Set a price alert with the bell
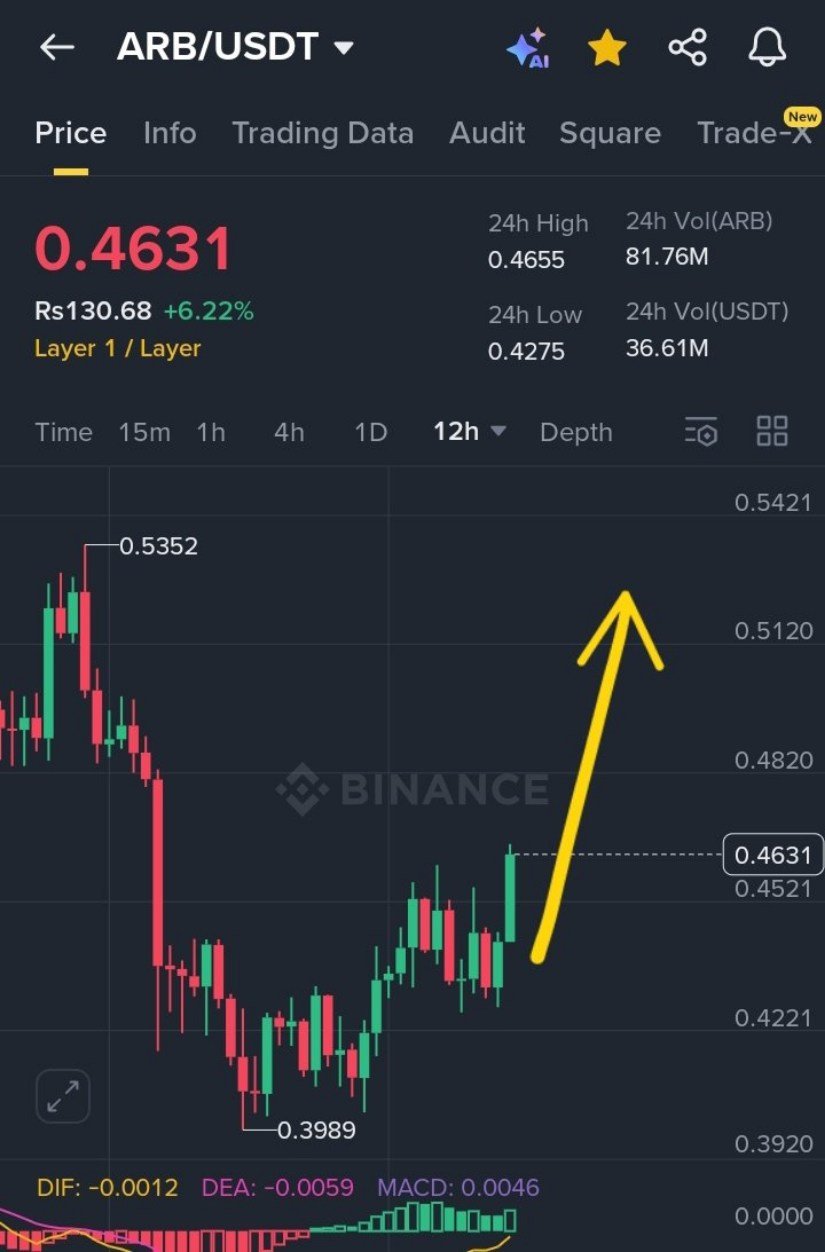 click(767, 47)
